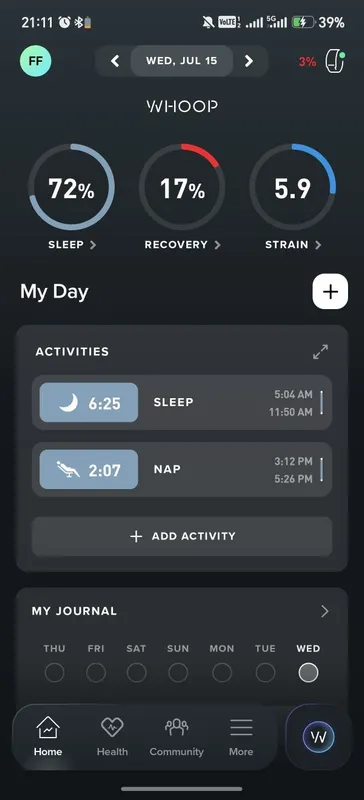Expand the Activities card
364x800 pixels.
click(x=321, y=352)
